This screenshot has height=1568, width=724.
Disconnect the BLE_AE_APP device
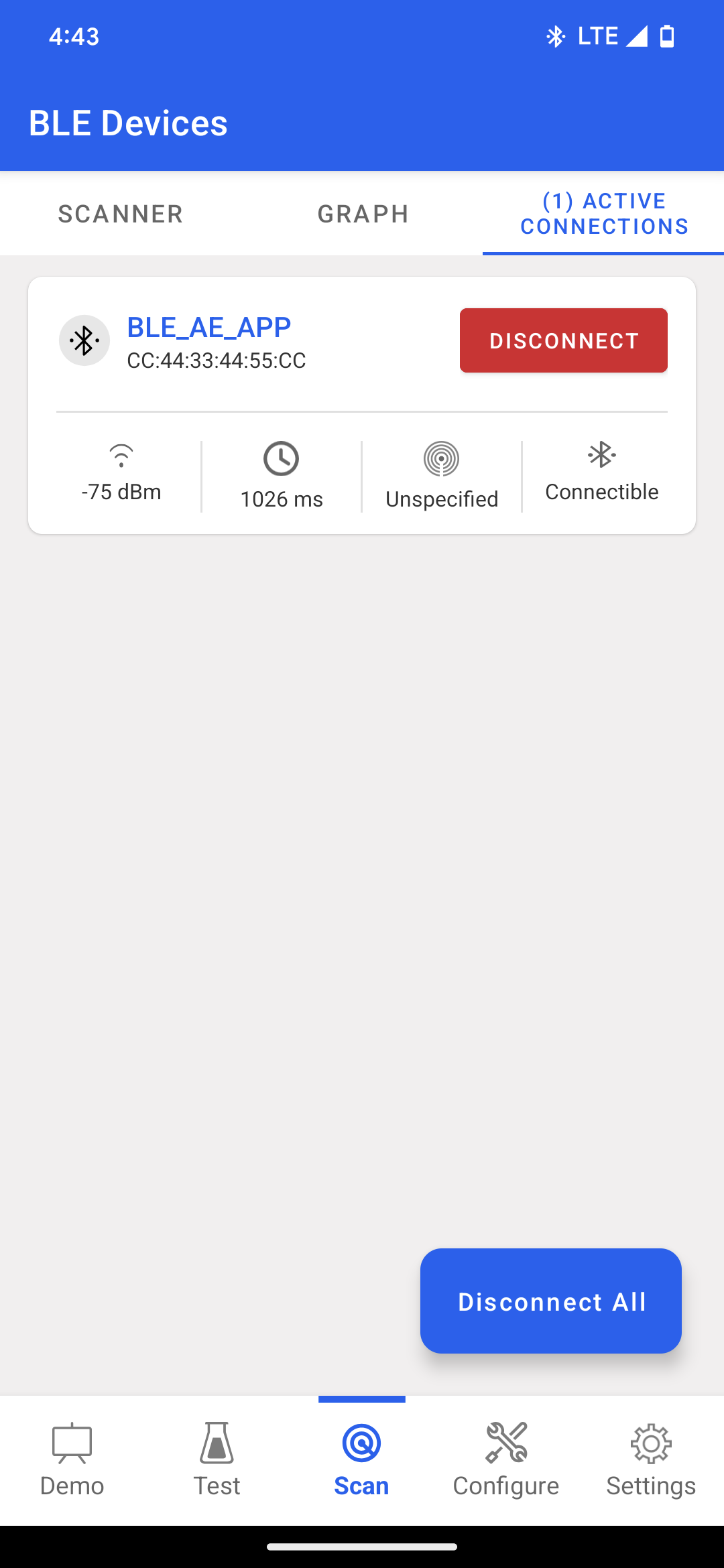563,340
